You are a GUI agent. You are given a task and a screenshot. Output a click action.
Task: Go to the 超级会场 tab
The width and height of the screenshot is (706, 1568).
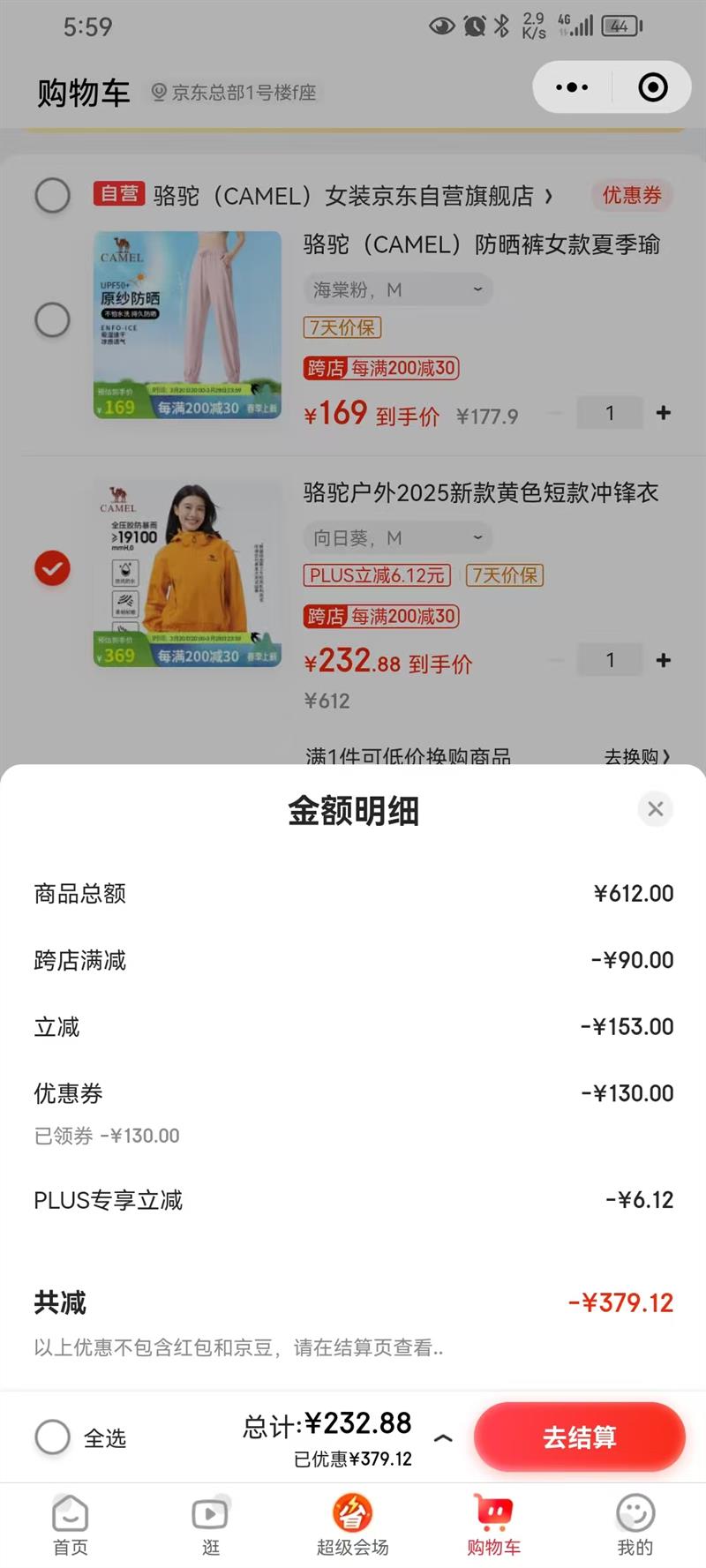pos(352,1525)
